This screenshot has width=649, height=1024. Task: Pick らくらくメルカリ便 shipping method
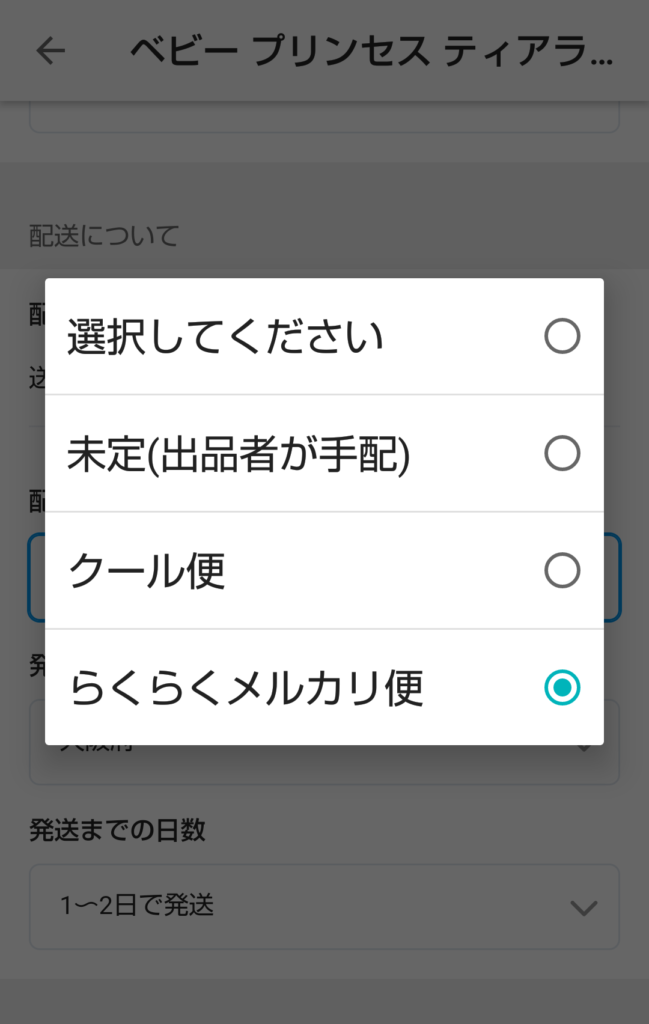click(323, 688)
